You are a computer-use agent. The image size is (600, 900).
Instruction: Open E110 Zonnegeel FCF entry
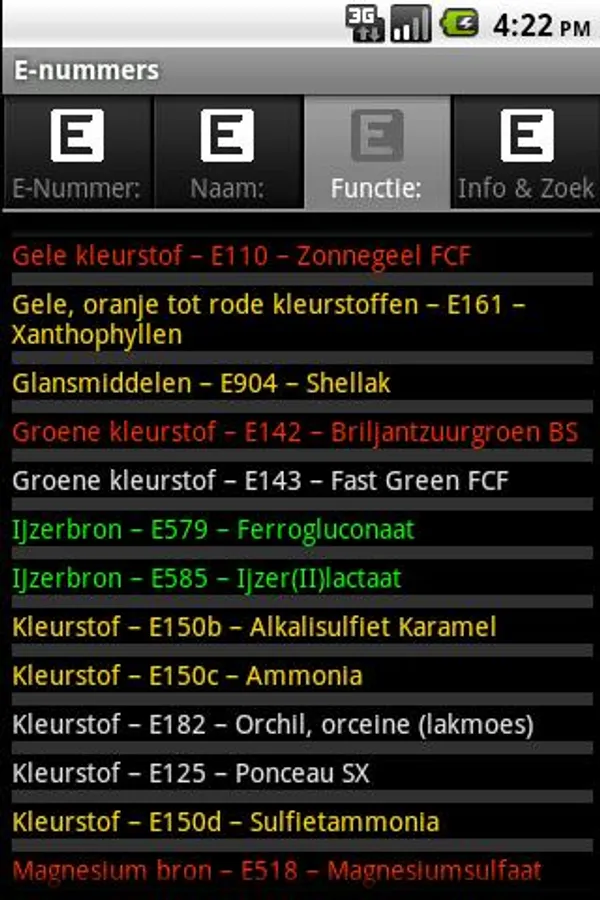click(x=241, y=256)
